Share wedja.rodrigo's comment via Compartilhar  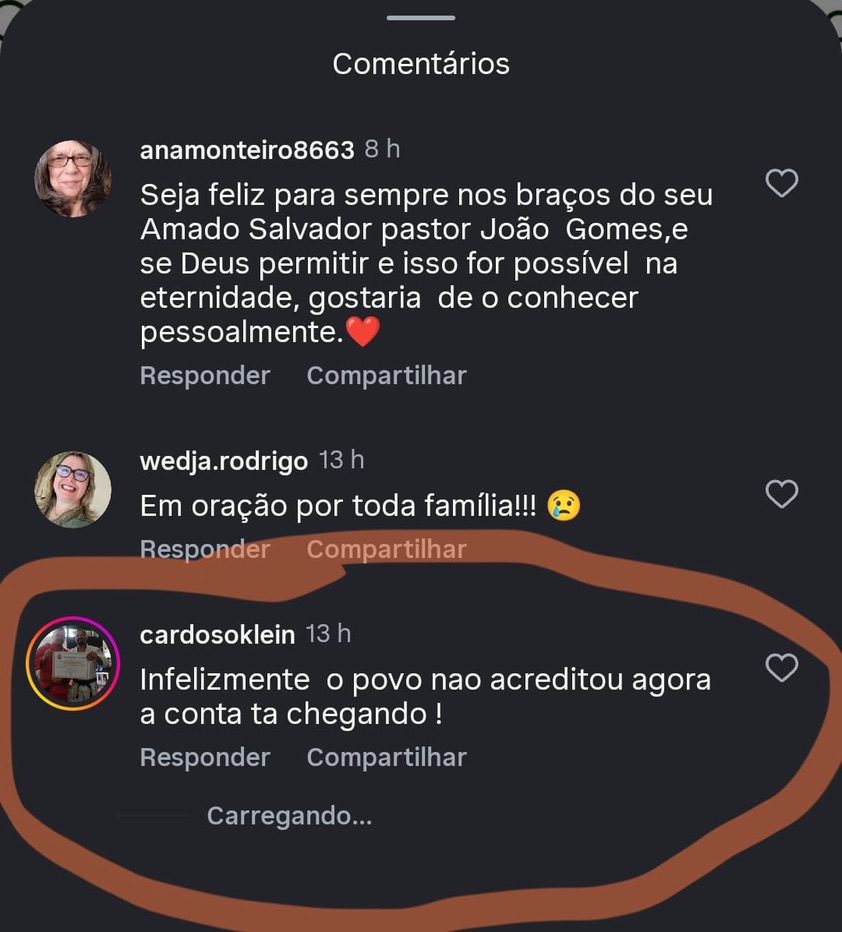coord(386,549)
